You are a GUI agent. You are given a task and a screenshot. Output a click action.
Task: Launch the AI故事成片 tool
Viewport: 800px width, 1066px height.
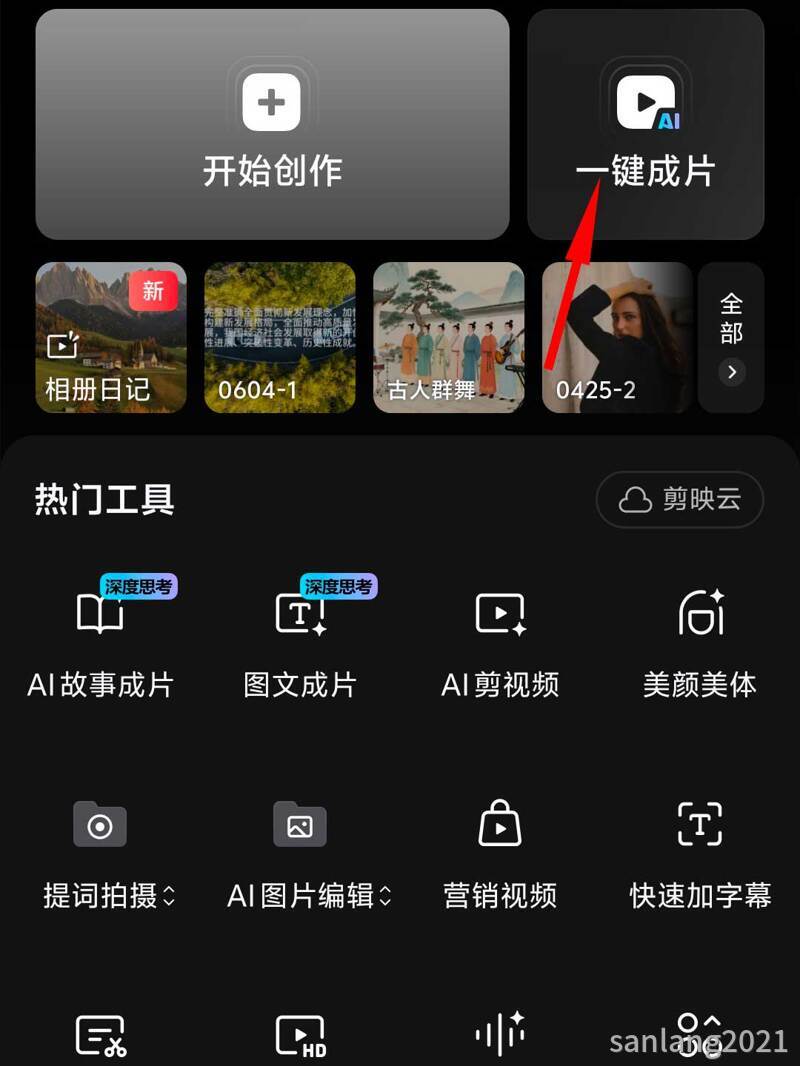[100, 640]
